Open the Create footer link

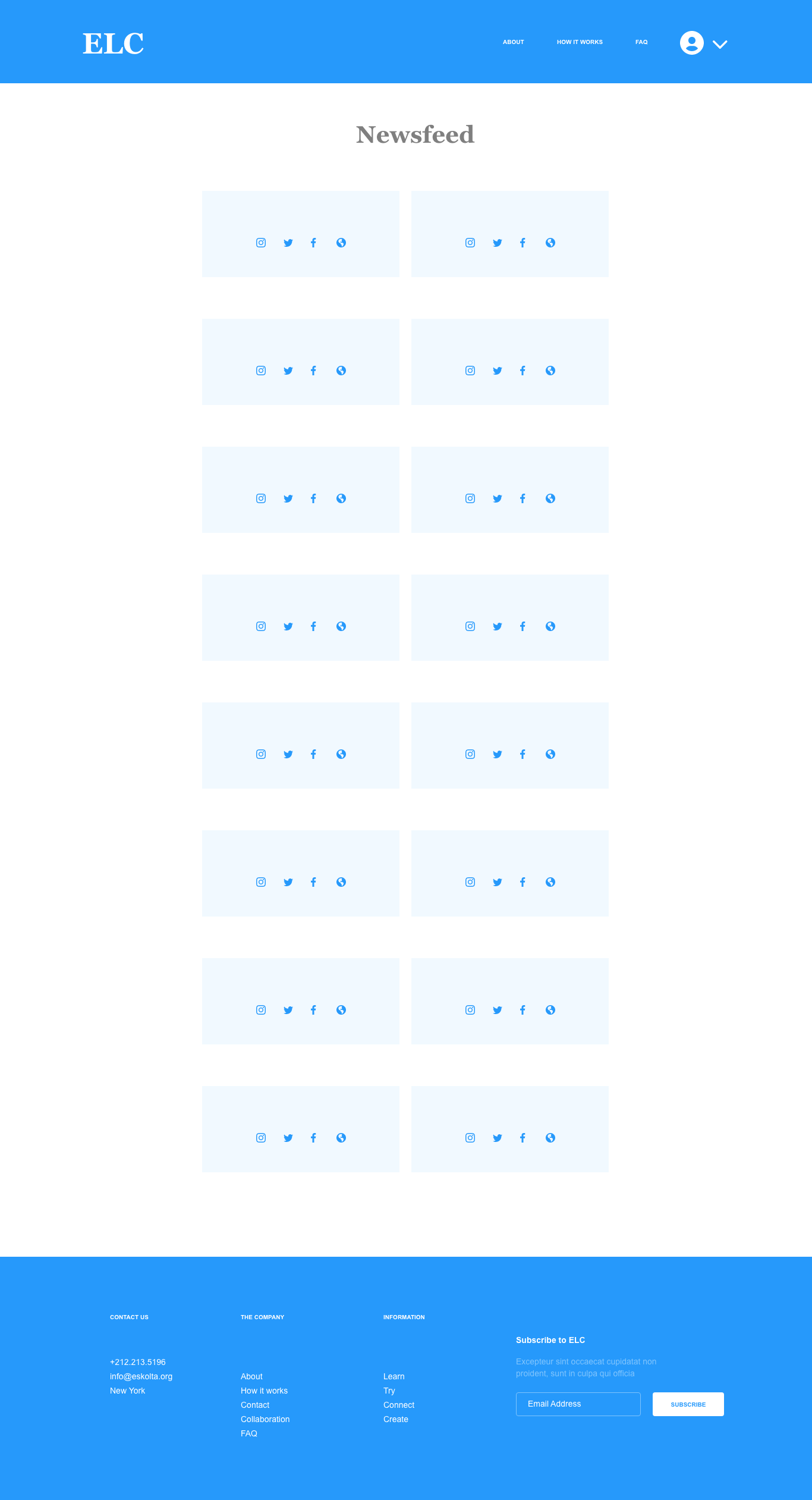pyautogui.click(x=395, y=1419)
